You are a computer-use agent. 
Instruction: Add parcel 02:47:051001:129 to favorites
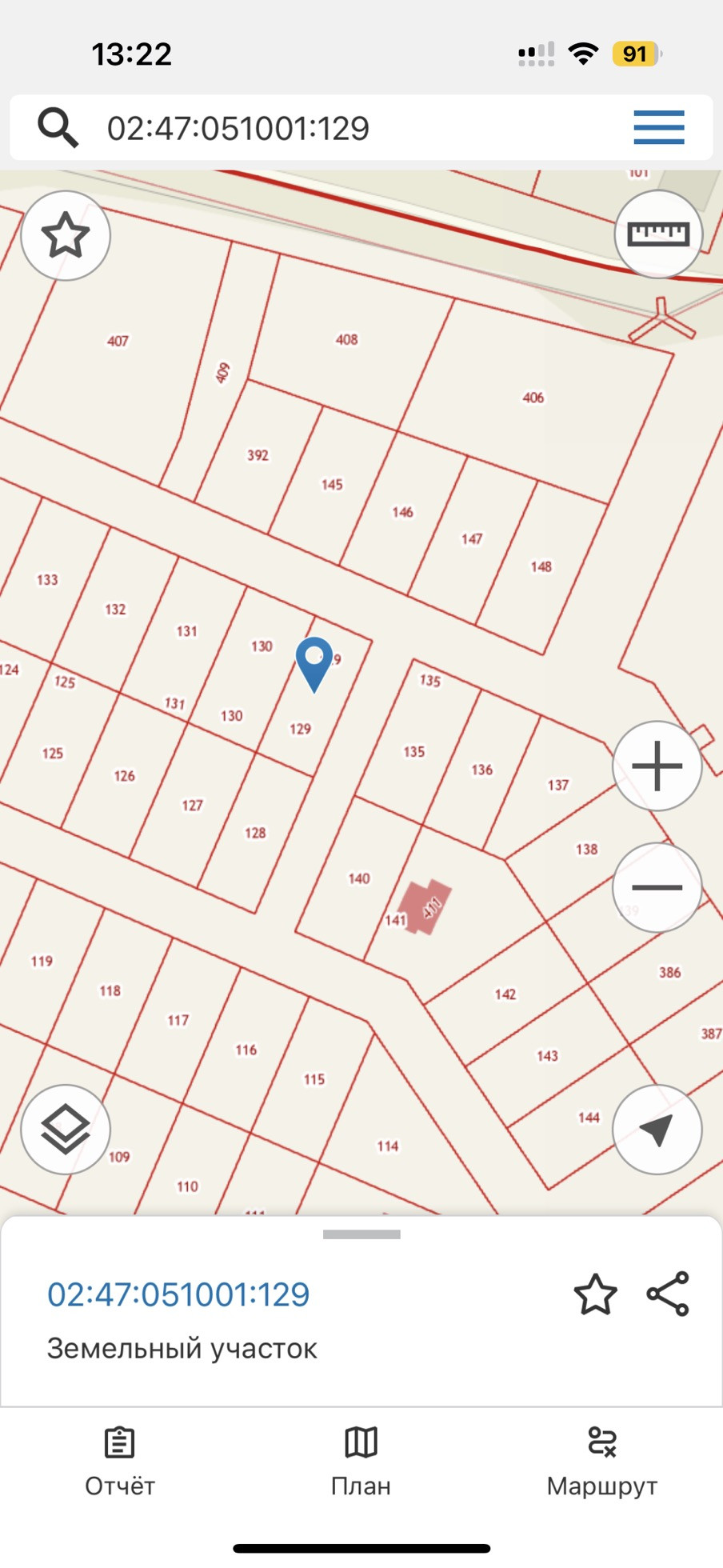(x=596, y=1295)
